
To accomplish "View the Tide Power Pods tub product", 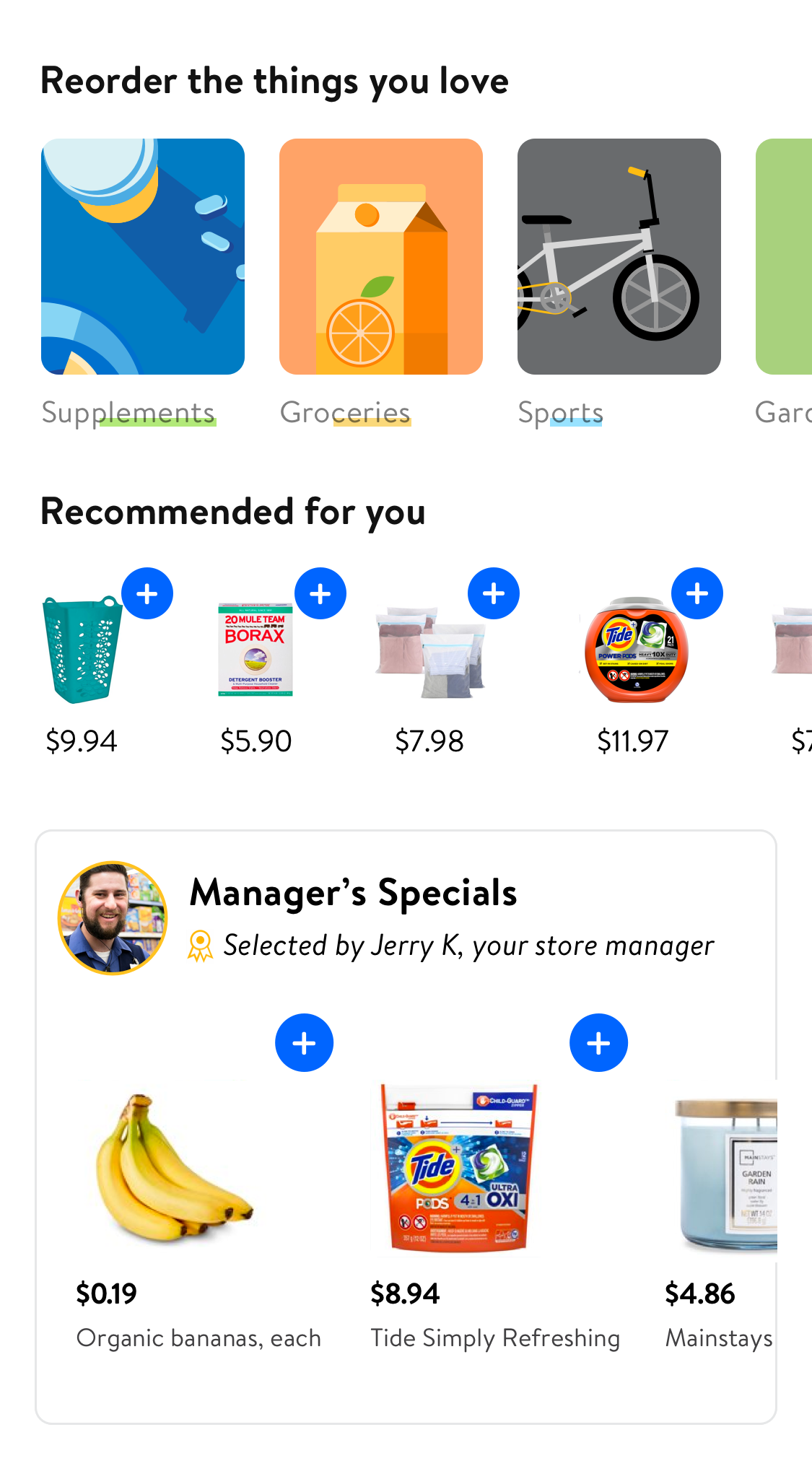I will [x=632, y=650].
